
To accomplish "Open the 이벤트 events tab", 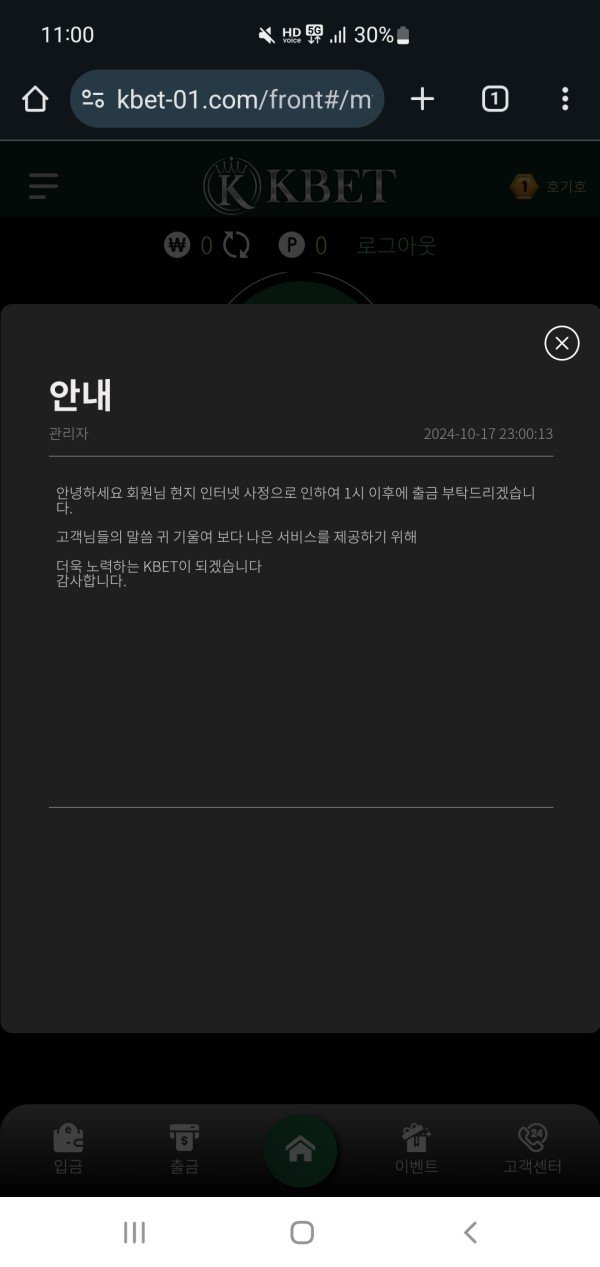I will coord(416,1148).
